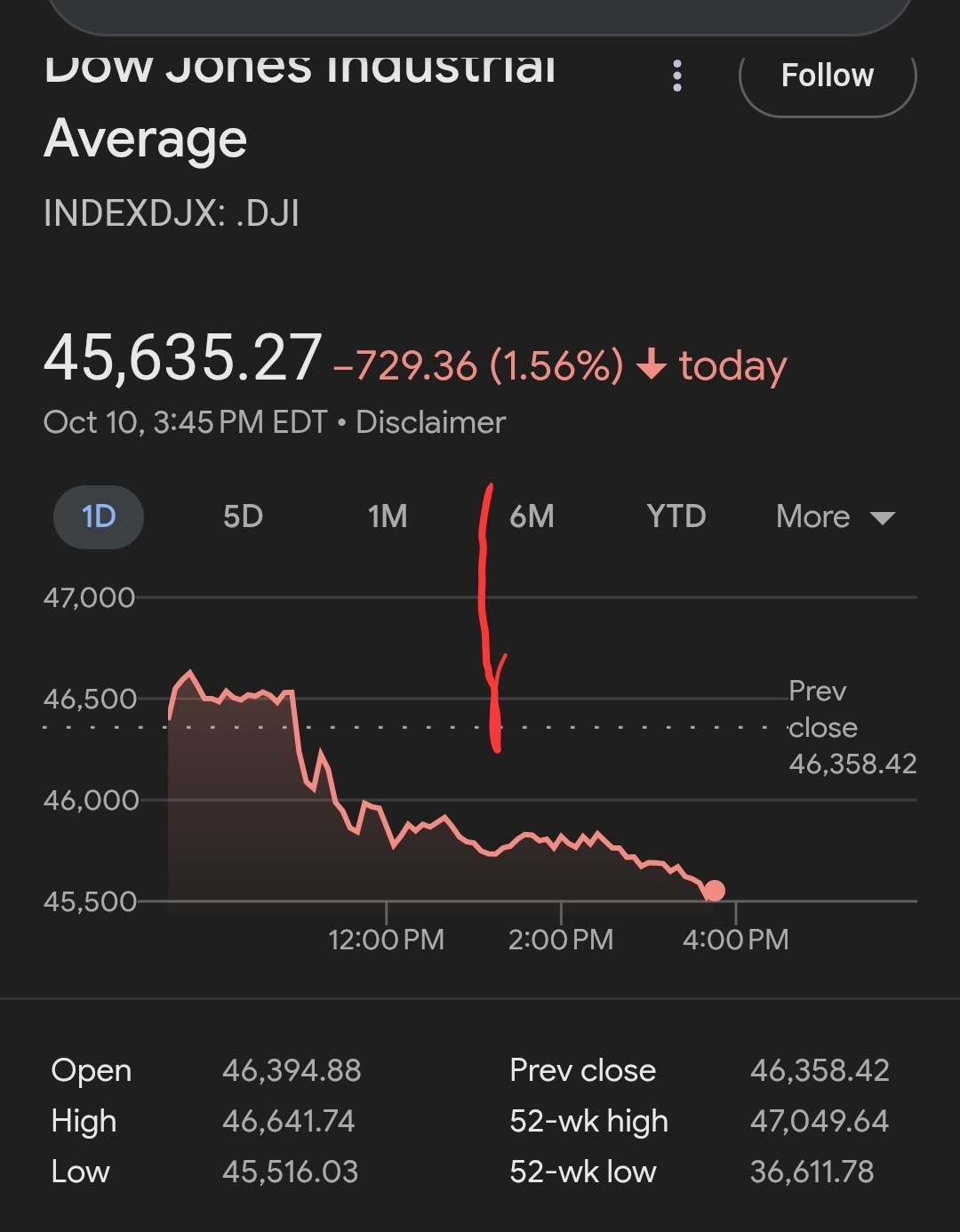Viewport: 960px width, 1232px height.
Task: Switch chart to 6M range
Action: 532,516
